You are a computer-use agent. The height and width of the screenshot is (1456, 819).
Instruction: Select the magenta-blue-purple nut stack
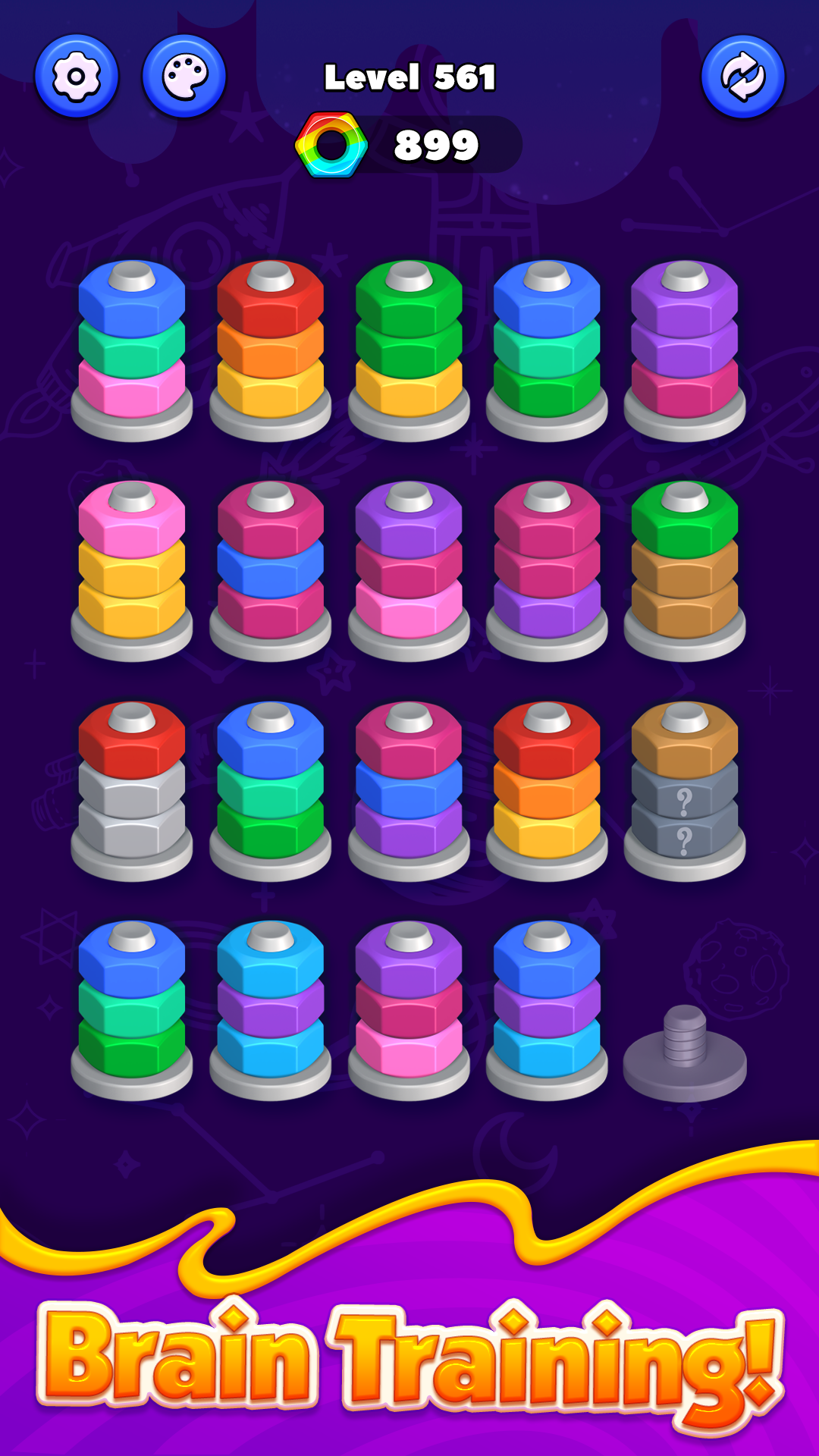[x=409, y=789]
